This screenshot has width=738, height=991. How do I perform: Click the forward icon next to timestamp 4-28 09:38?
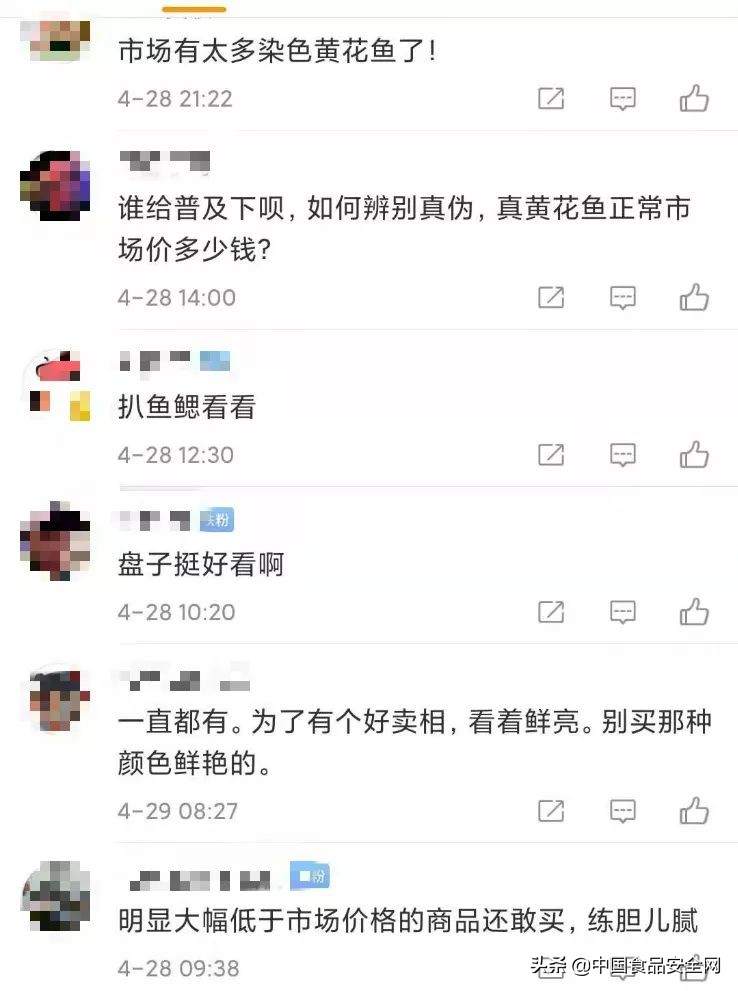(x=551, y=968)
